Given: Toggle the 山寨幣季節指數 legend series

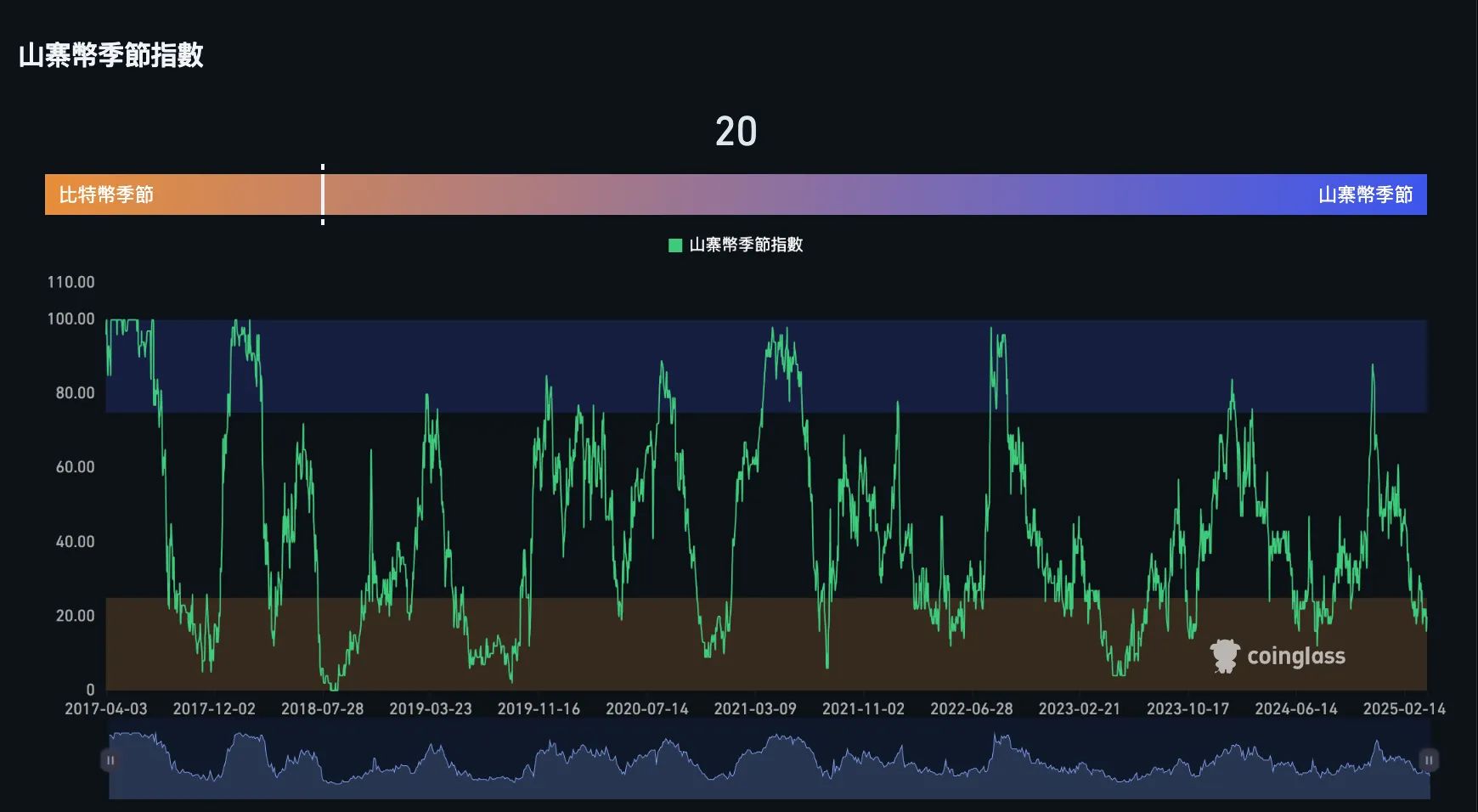Looking at the screenshot, I should 736,245.
